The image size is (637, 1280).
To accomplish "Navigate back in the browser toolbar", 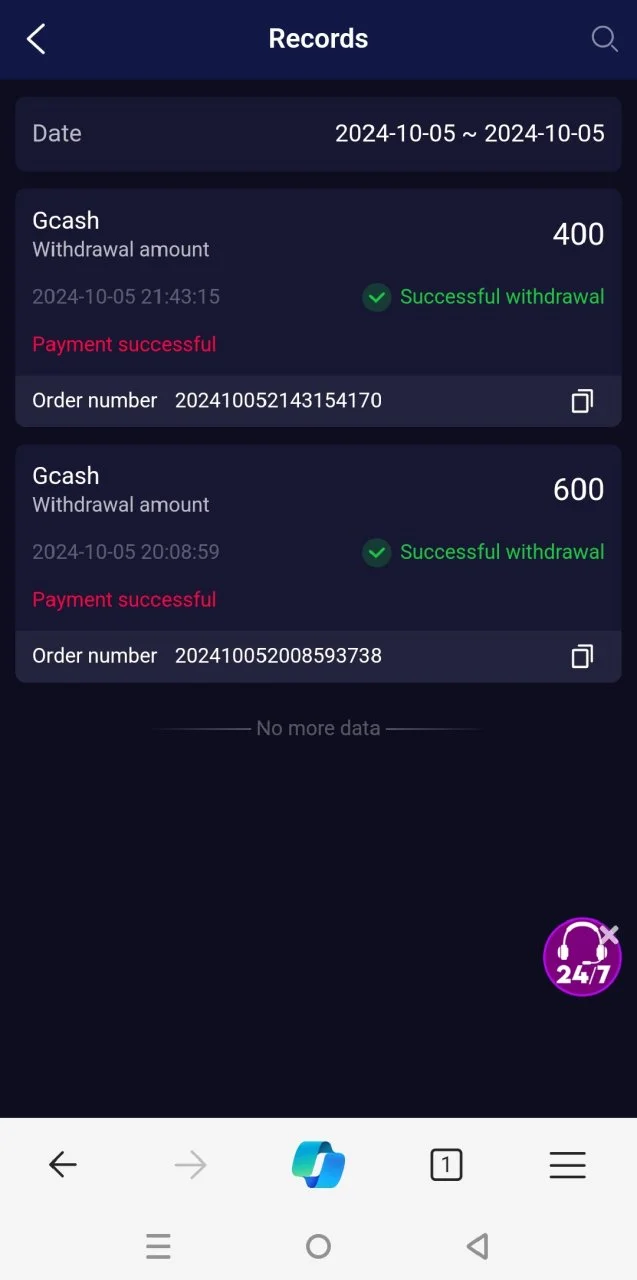I will tap(63, 1164).
